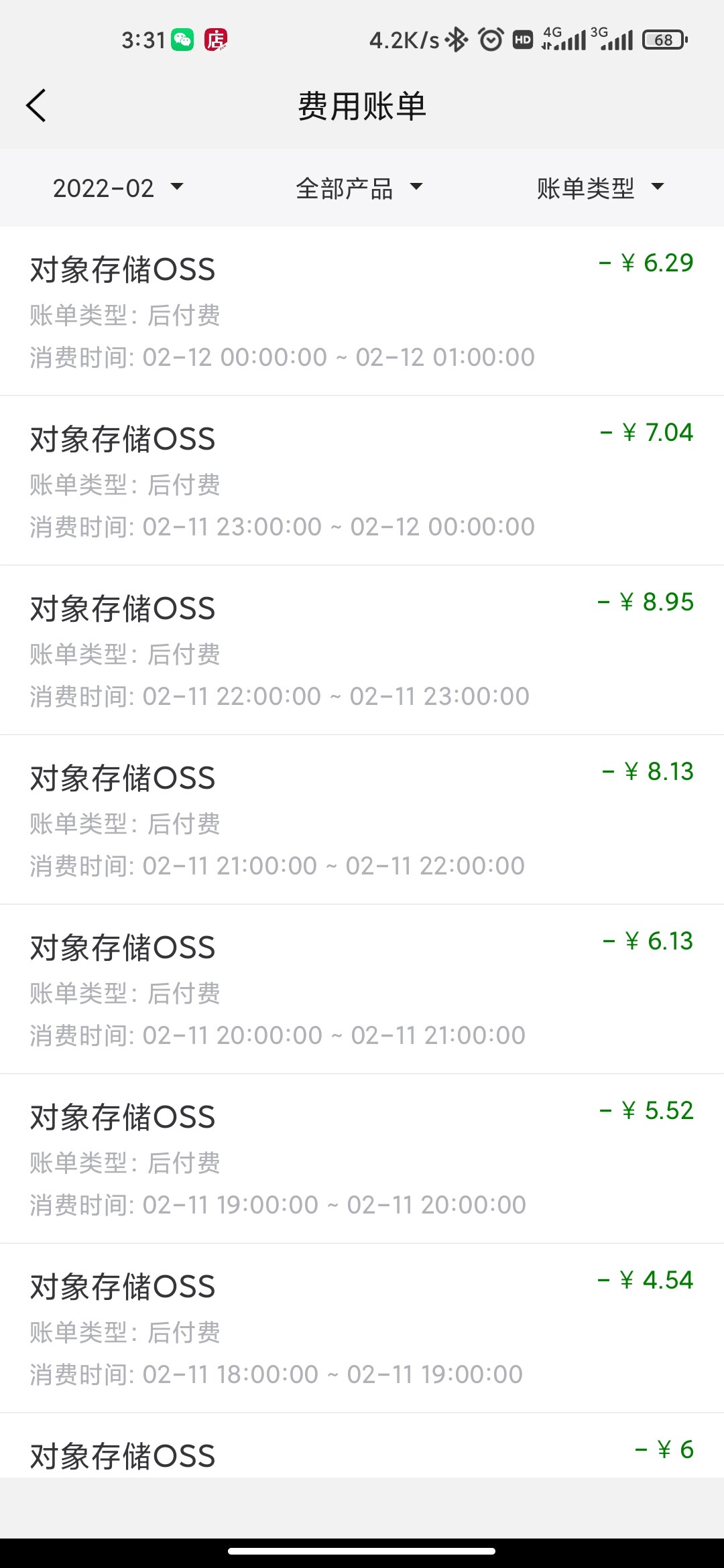
Task: Open the OSS bill for ¥6.29
Action: click(x=362, y=312)
